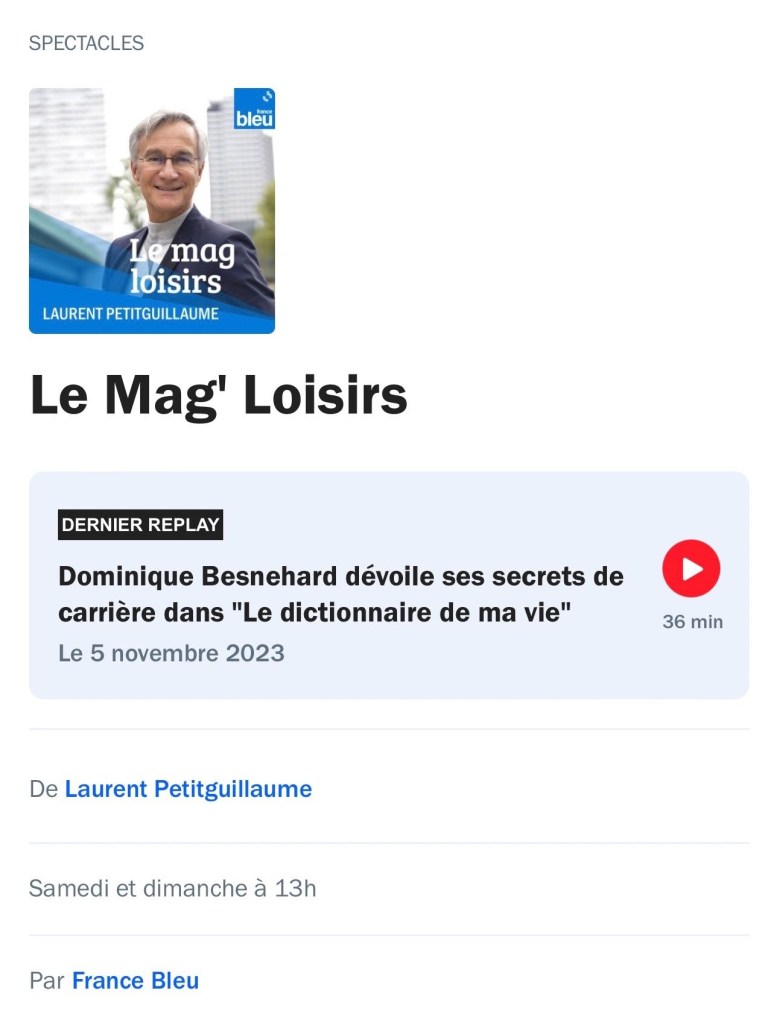Play the Dominique Besnehard replay episode
Viewport: 765px width, 1023px height.
coord(691,569)
